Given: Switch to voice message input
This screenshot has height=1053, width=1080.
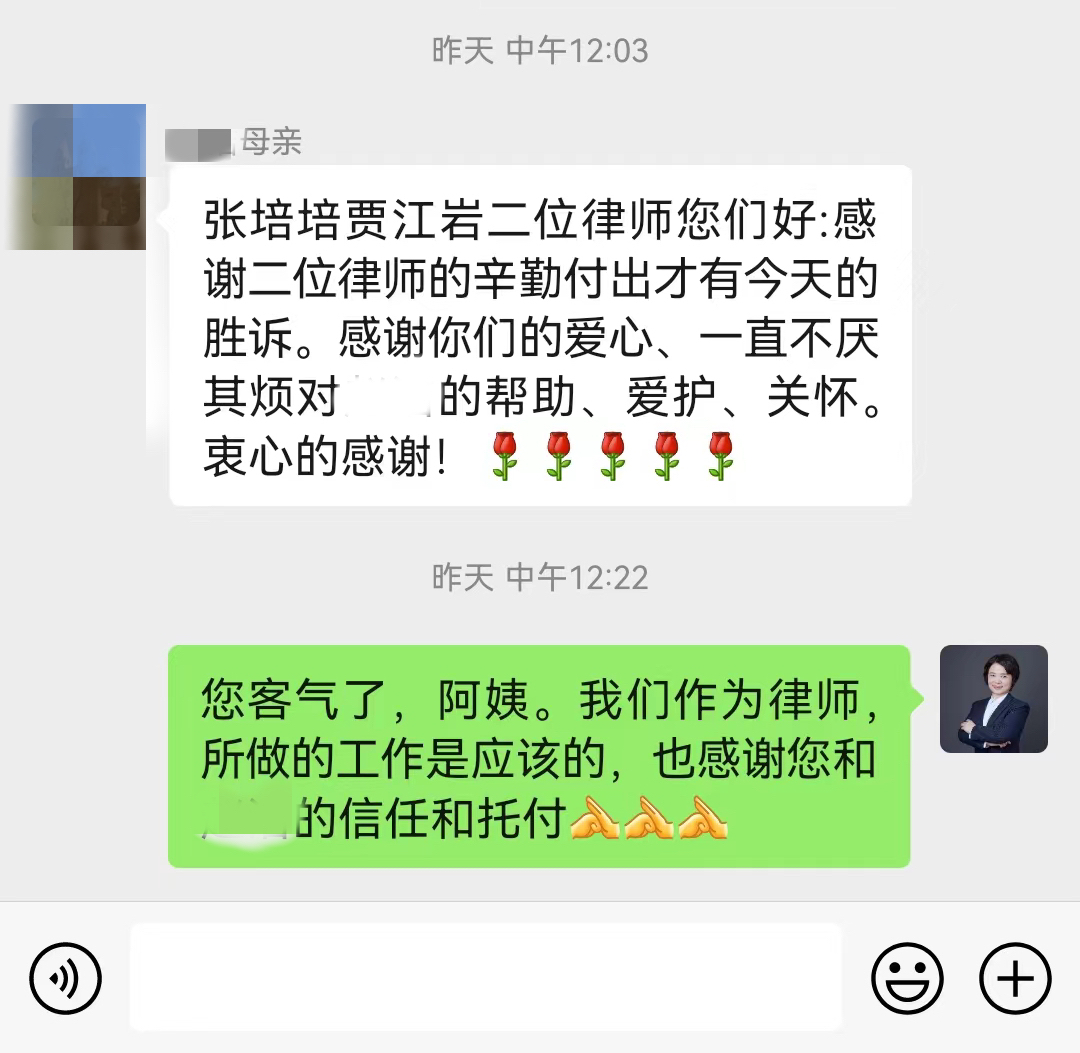Looking at the screenshot, I should 66,978.
